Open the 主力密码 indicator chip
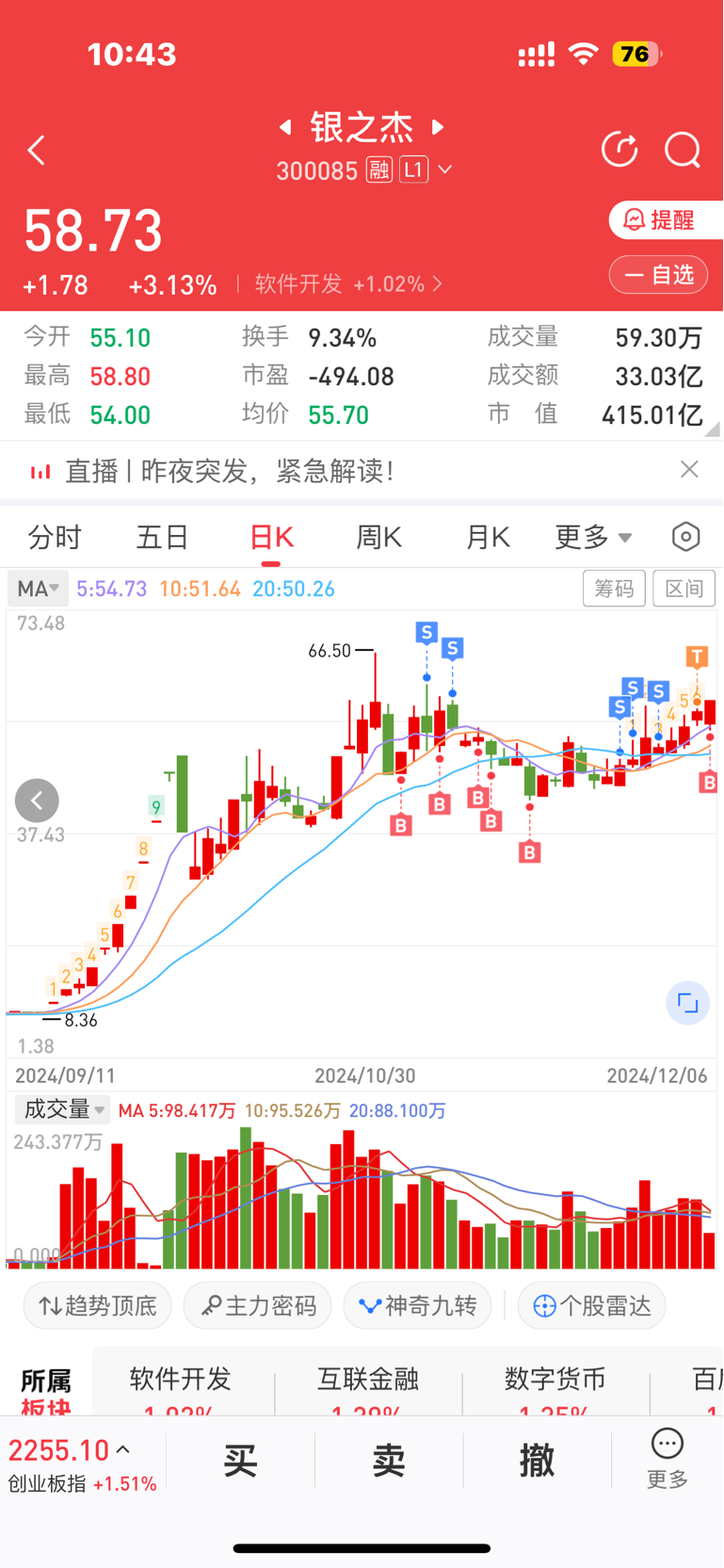The height and width of the screenshot is (1568, 724). coord(258,1305)
